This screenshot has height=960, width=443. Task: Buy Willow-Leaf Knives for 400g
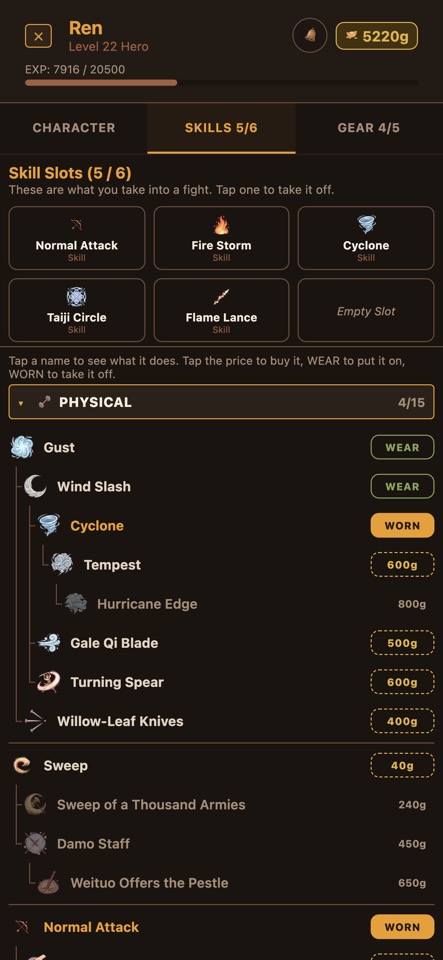click(x=402, y=722)
